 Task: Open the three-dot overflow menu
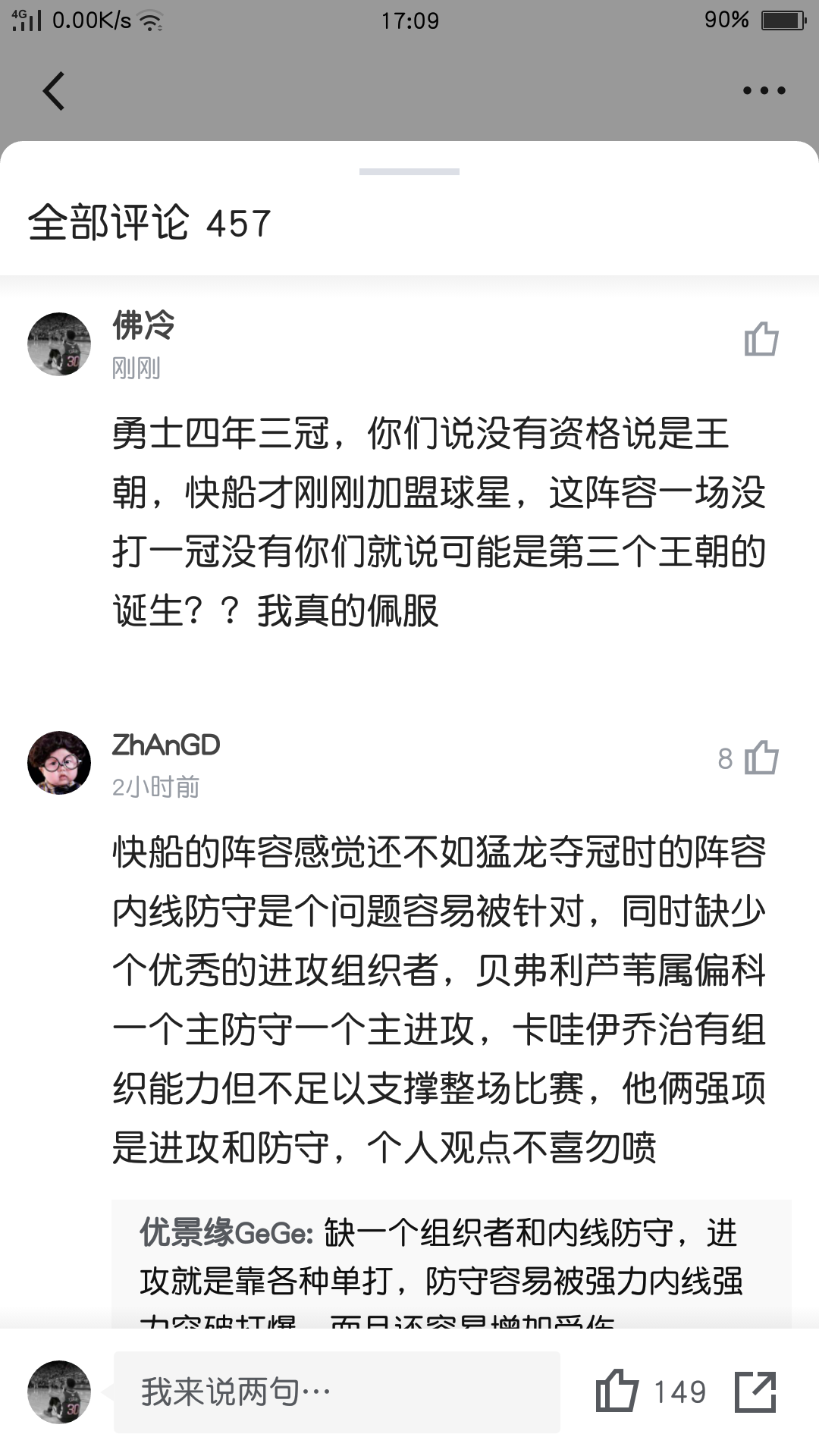[x=764, y=91]
